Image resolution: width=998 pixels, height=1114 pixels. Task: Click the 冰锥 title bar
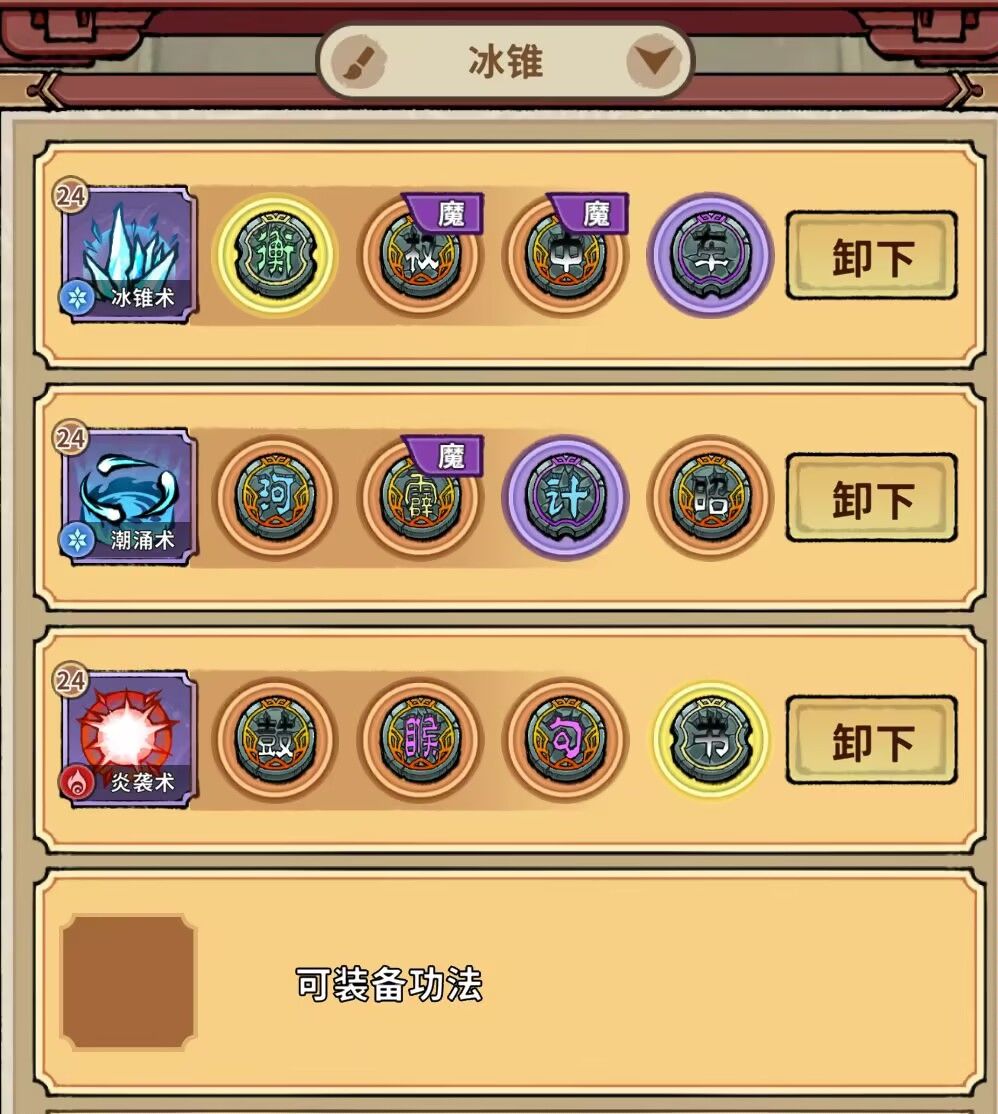tap(505, 60)
